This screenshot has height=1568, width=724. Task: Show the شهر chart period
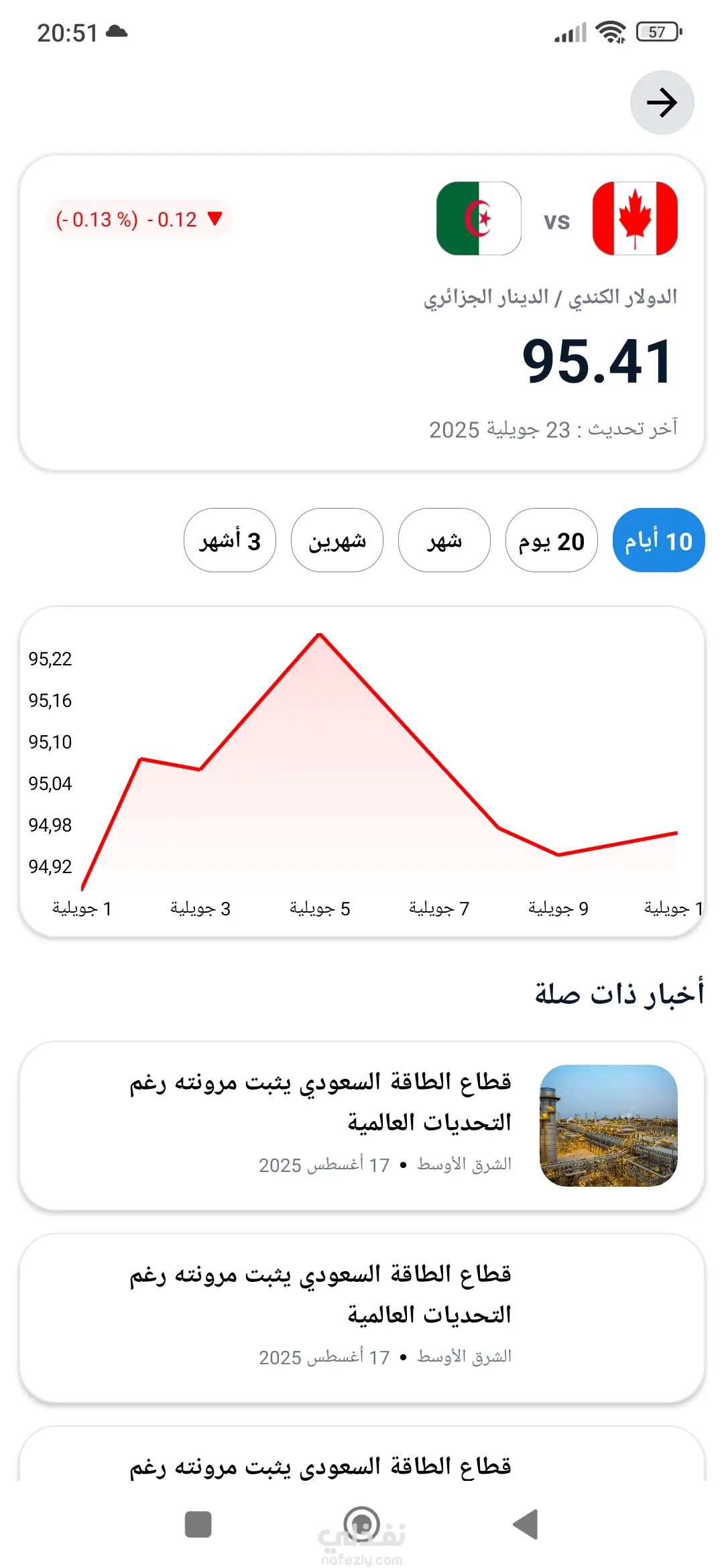[444, 540]
